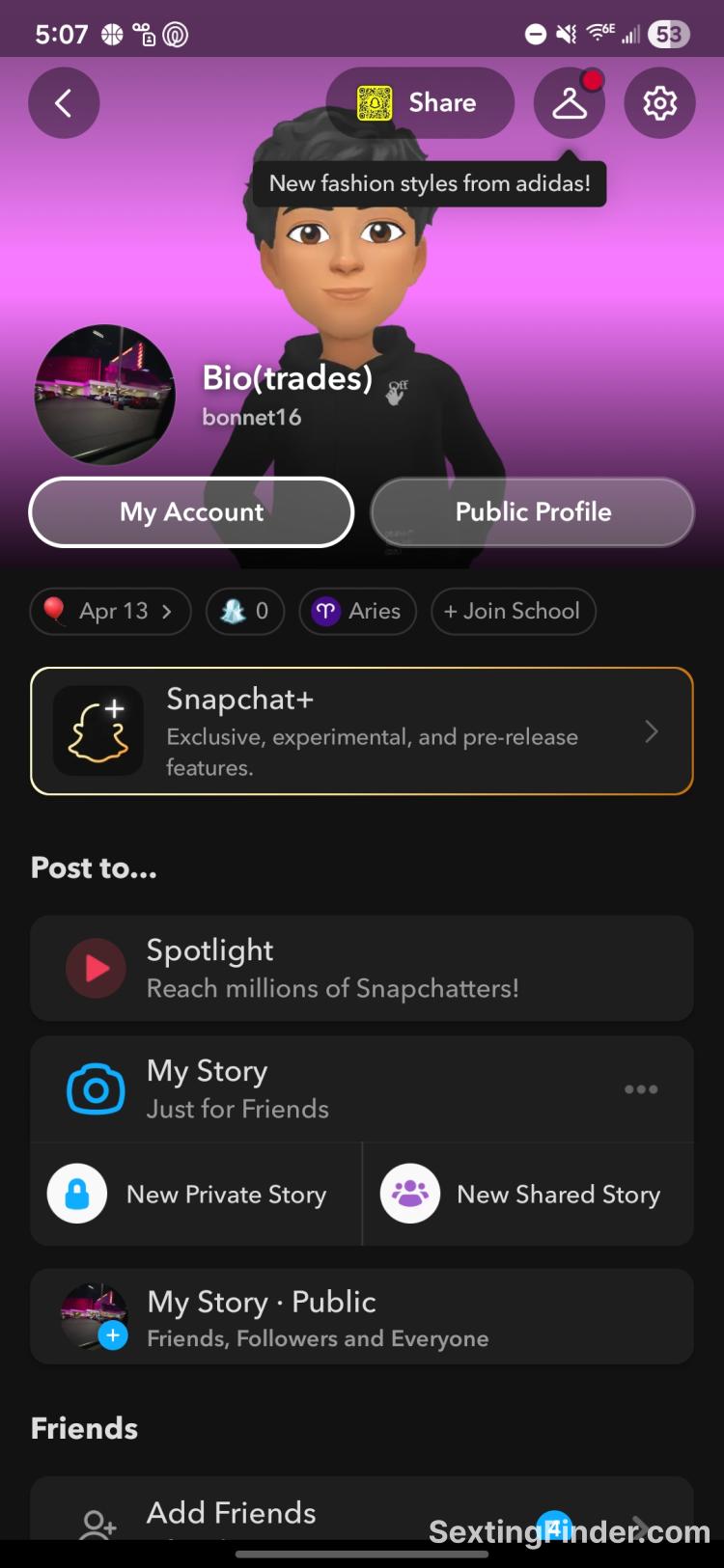Open the settings gear
This screenshot has height=1568, width=724.
[x=660, y=103]
